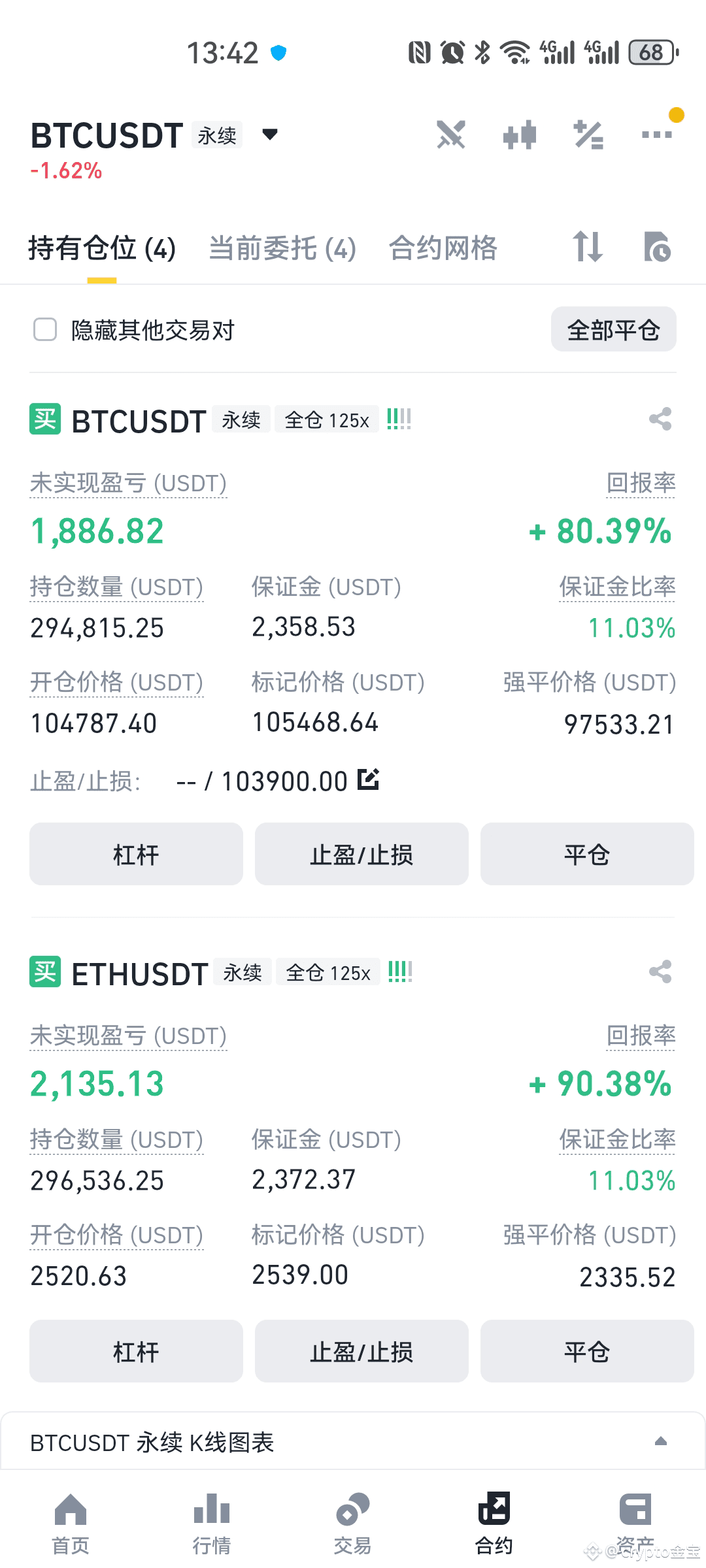Click the BTCUSDT alert bars indicator

click(399, 419)
